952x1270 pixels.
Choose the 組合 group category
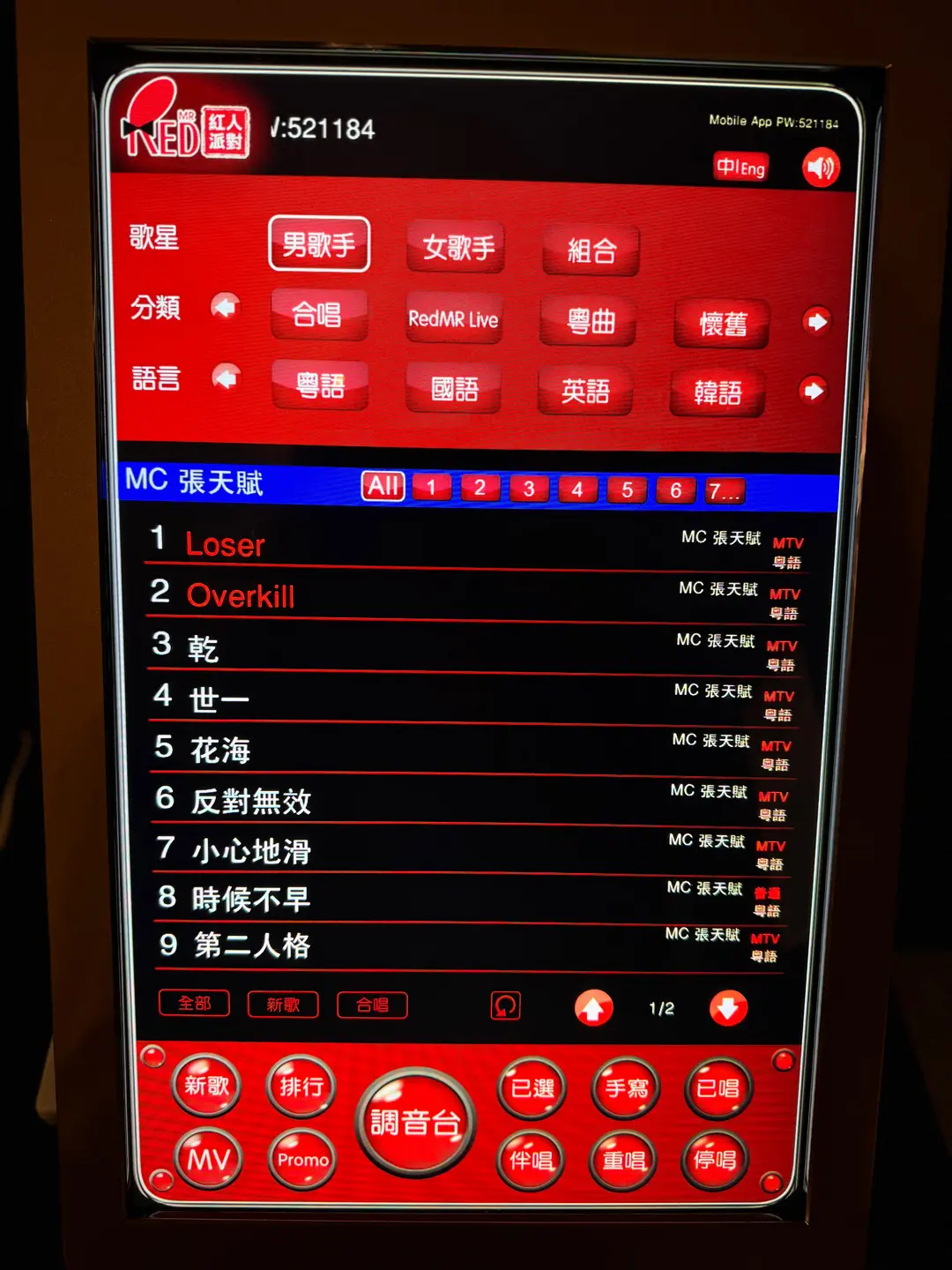click(591, 251)
